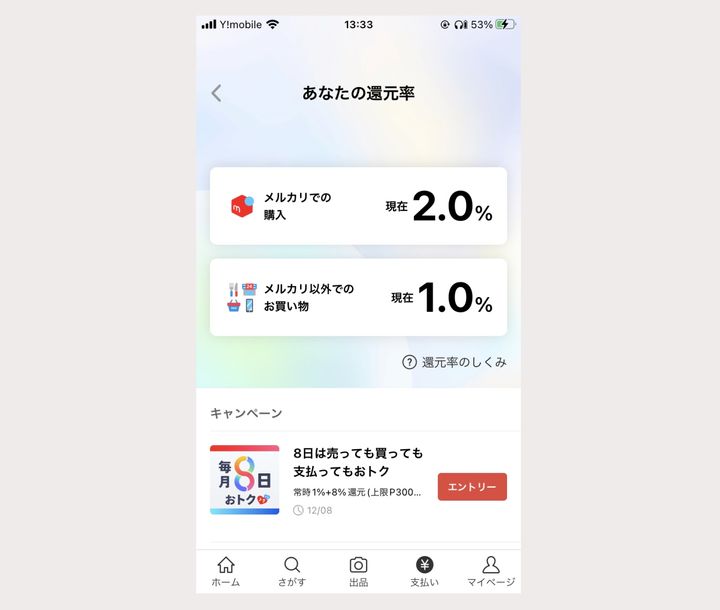Go to the マイページ tab
720x610 pixels.
[x=490, y=571]
